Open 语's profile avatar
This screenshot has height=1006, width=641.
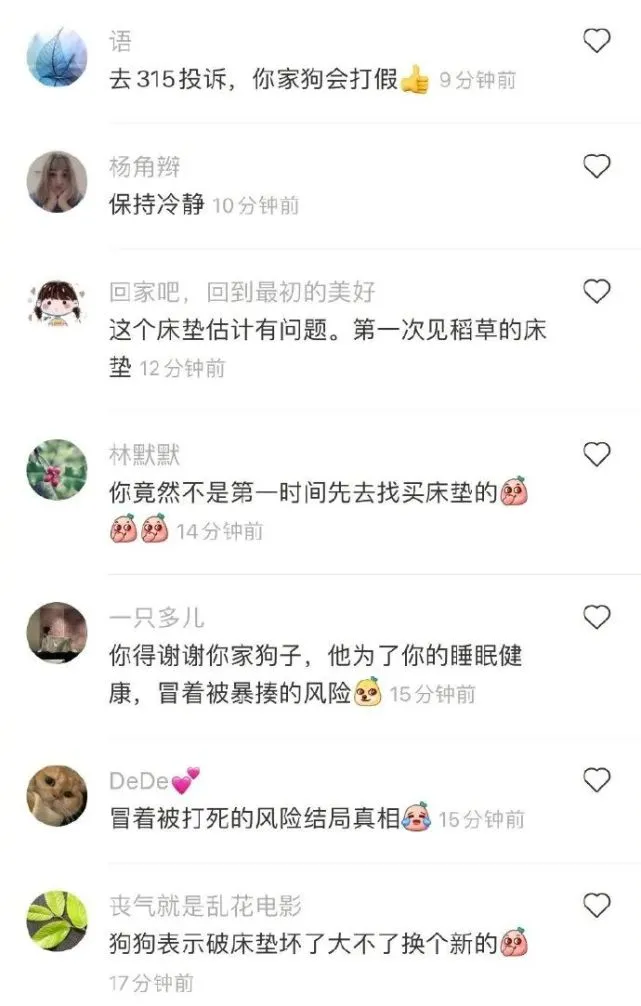pos(56,56)
